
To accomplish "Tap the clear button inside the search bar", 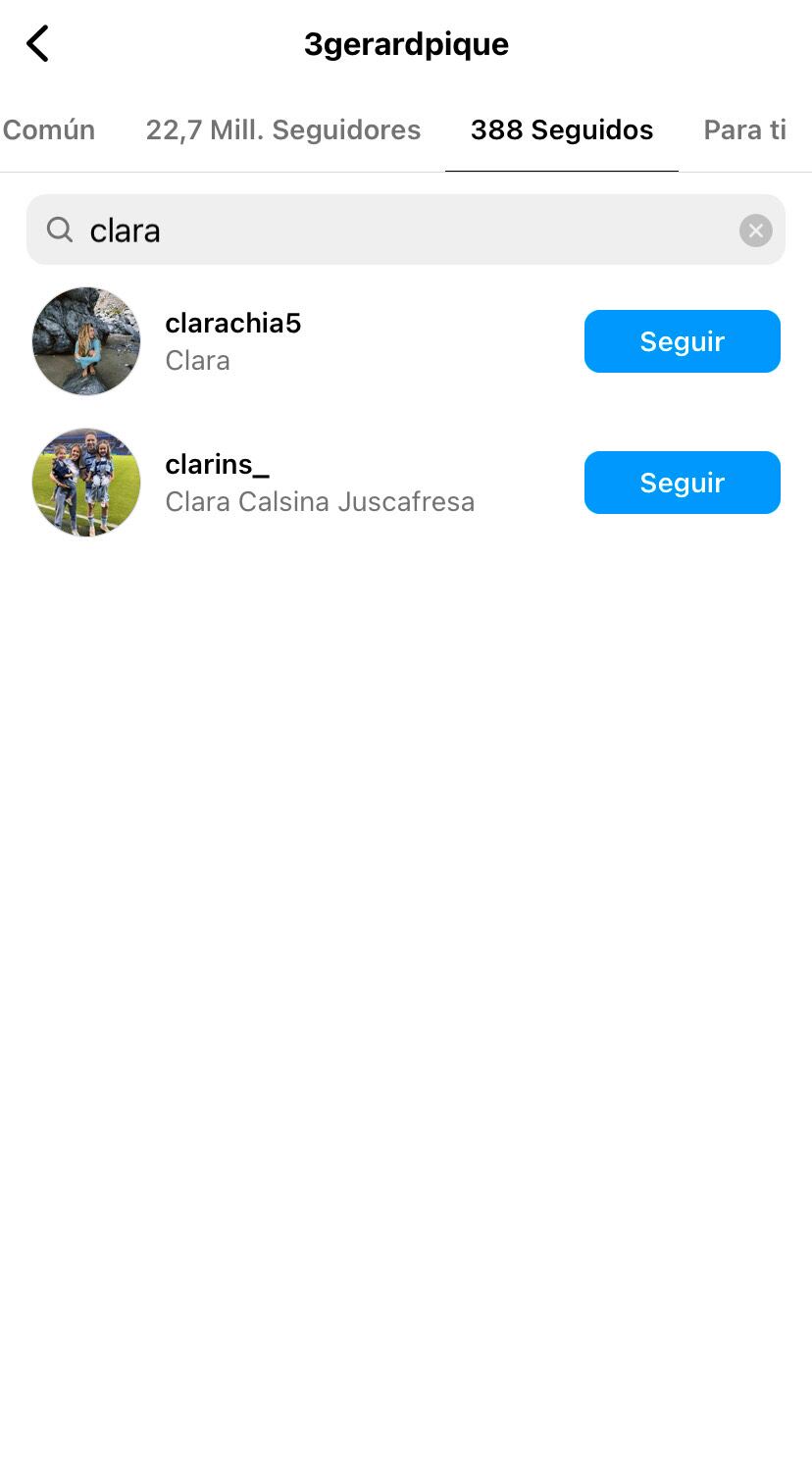I will click(755, 230).
